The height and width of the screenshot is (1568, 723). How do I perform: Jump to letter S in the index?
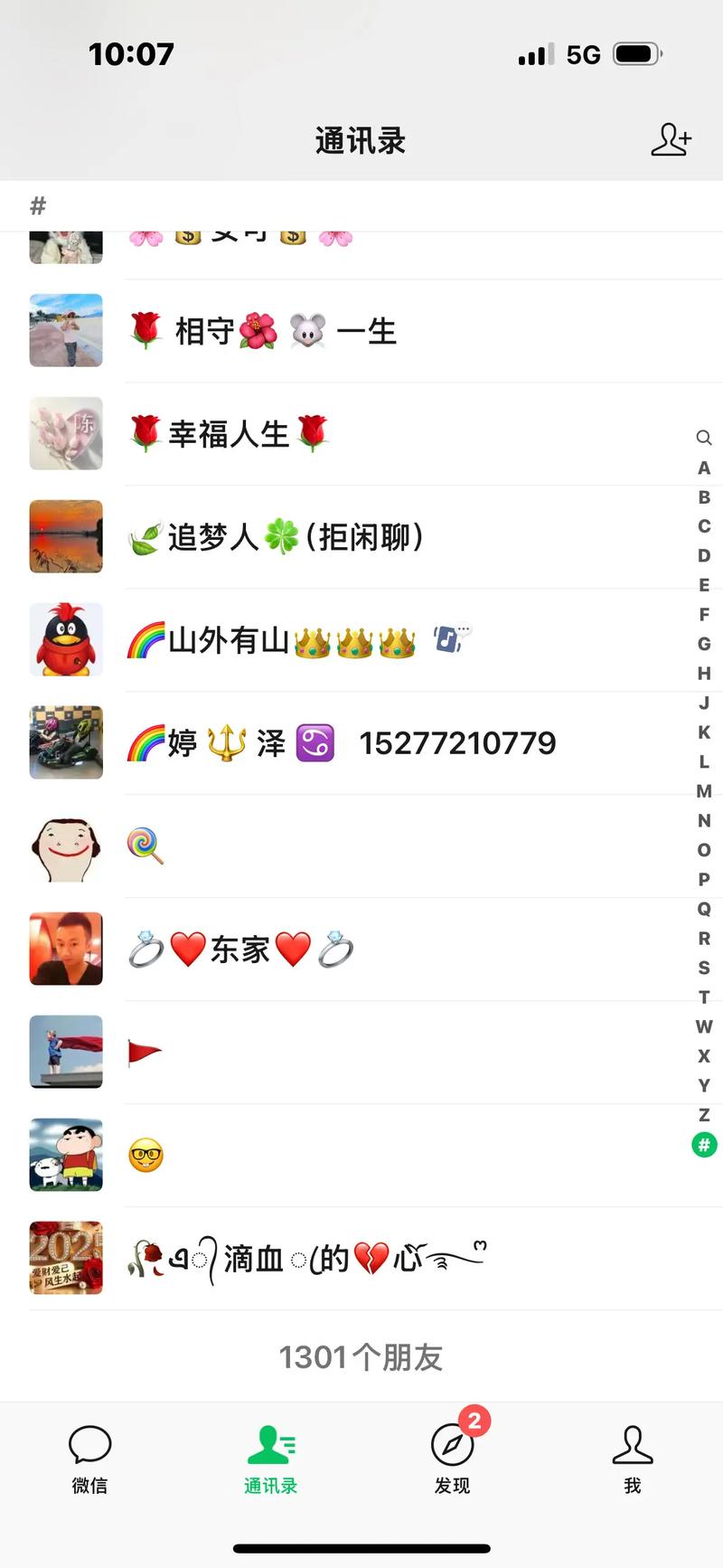704,968
